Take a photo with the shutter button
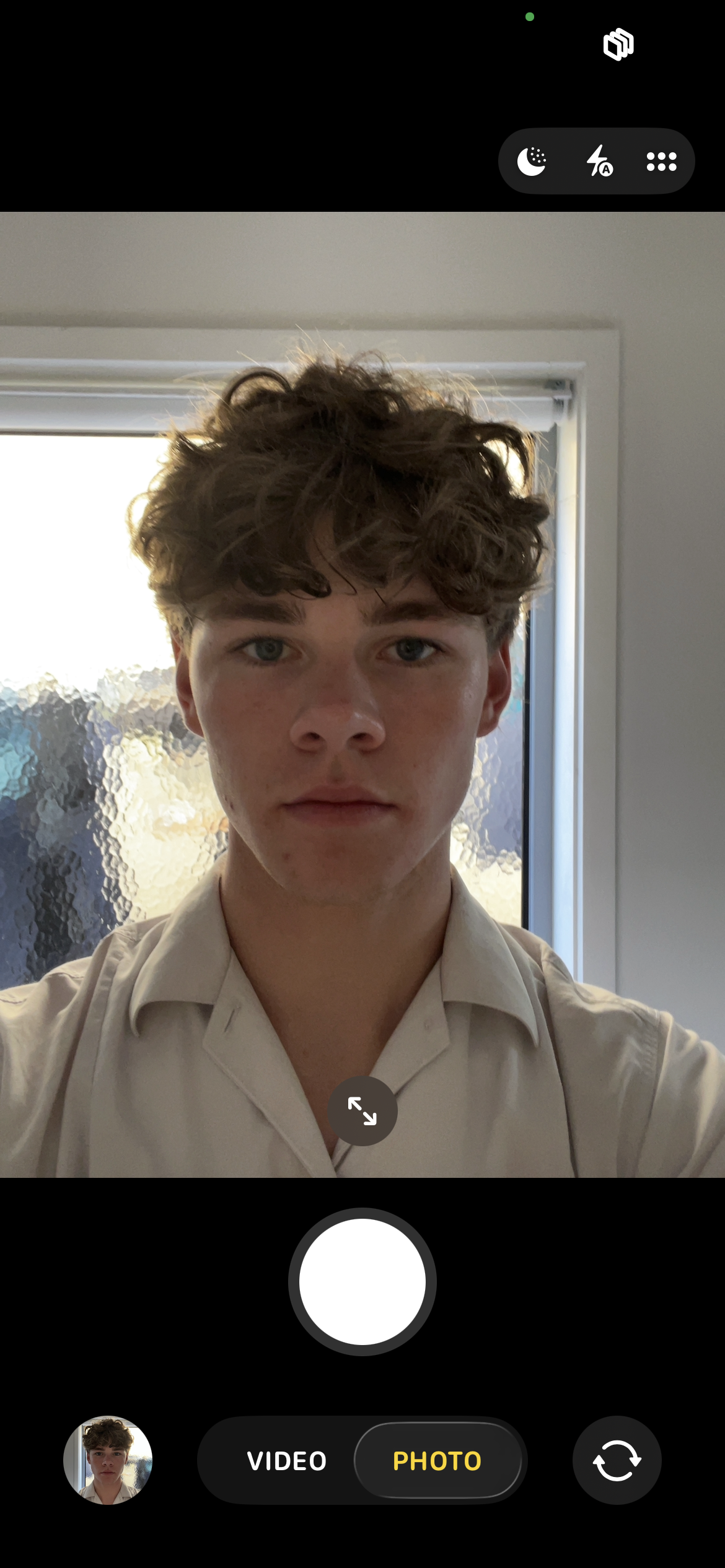Viewport: 725px width, 1568px height. [x=362, y=1282]
